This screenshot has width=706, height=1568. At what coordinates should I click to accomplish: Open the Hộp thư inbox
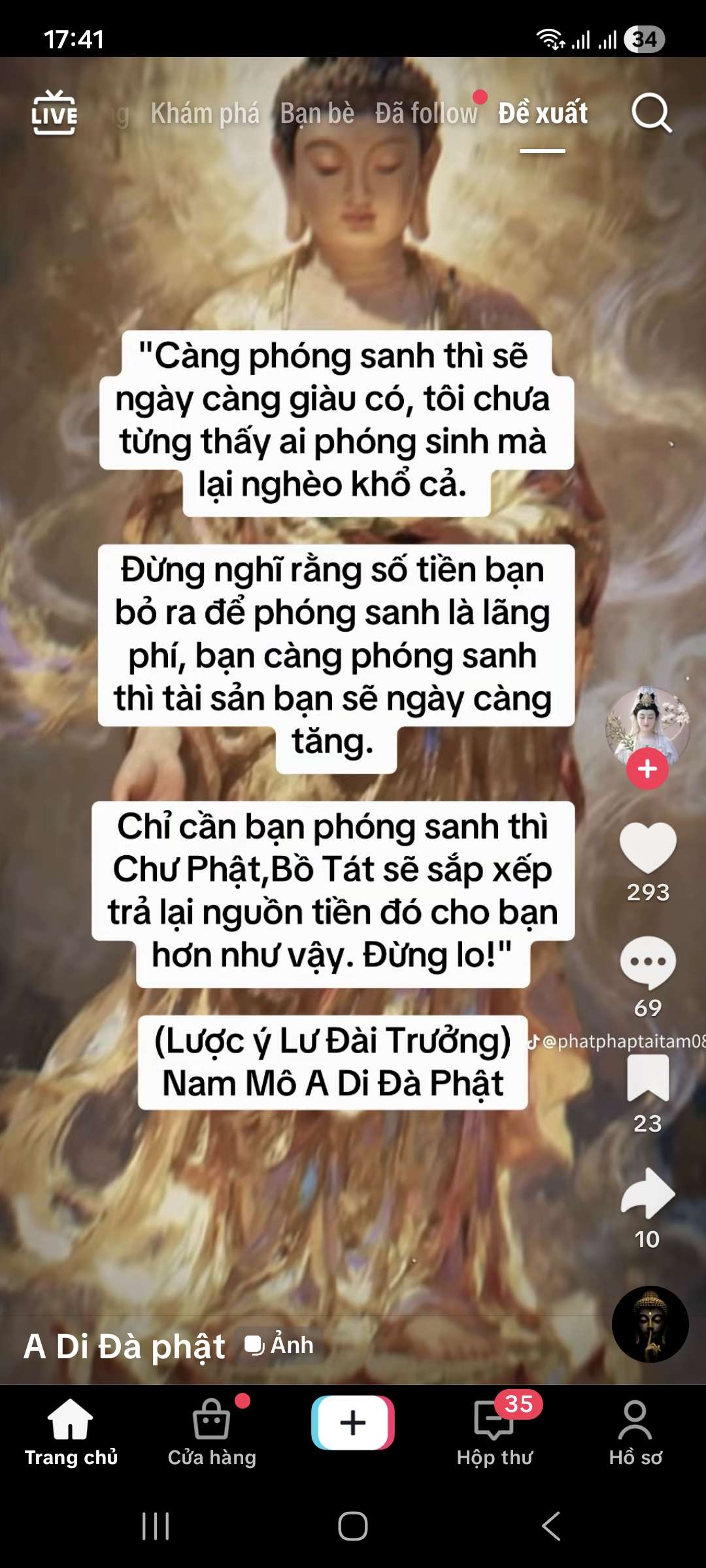(495, 1431)
